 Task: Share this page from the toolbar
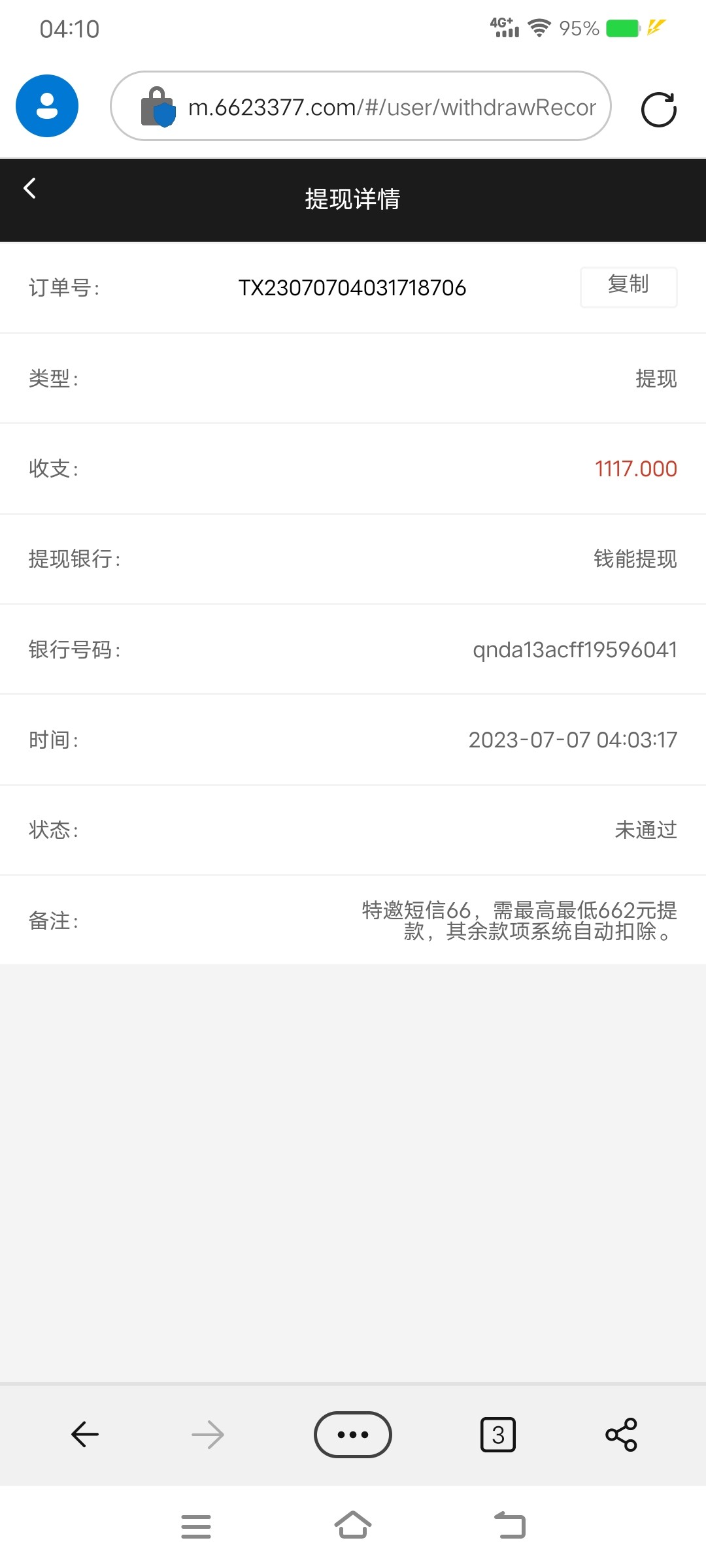click(621, 1435)
